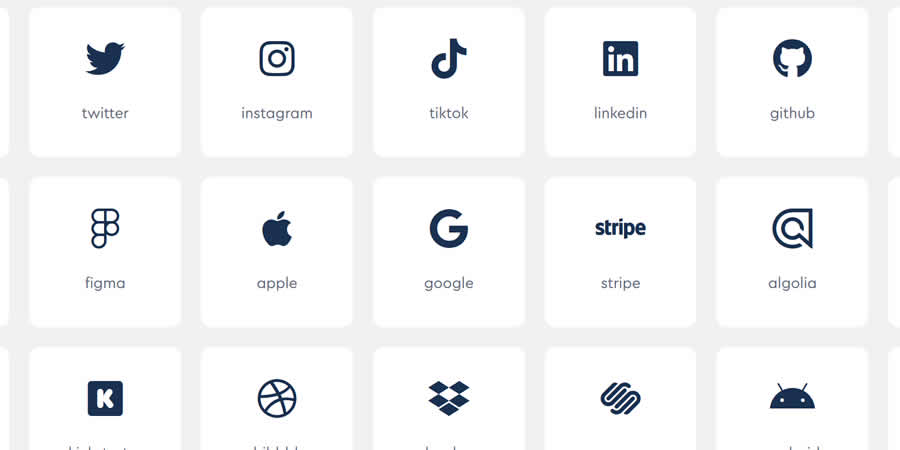The height and width of the screenshot is (450, 900).
Task: Choose the Squarespace logo card
Action: point(620,400)
